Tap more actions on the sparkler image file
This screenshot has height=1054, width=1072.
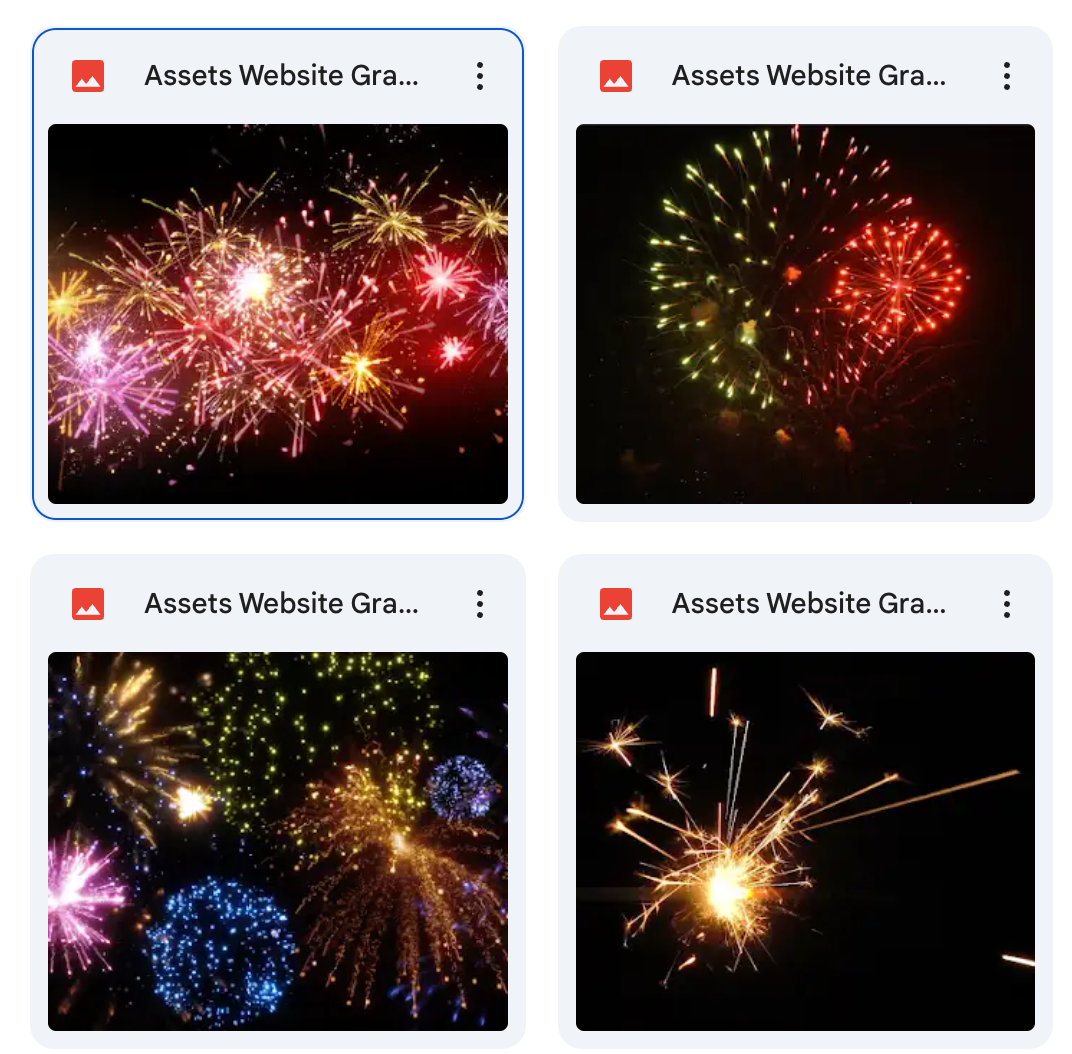pos(1007,604)
